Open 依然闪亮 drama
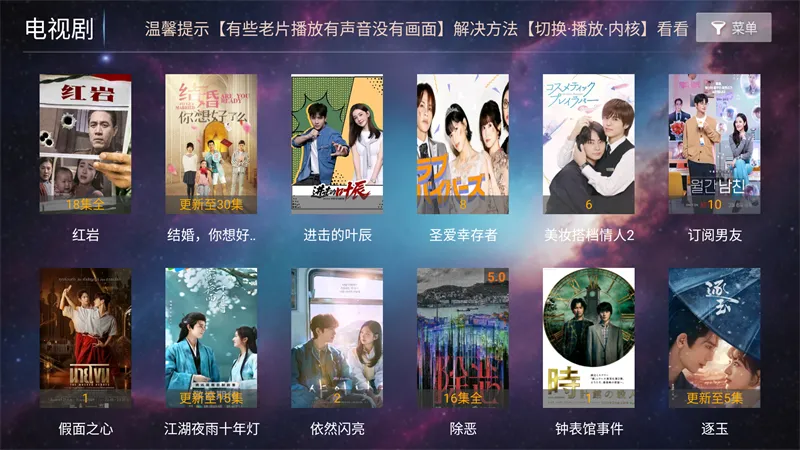 (337, 338)
